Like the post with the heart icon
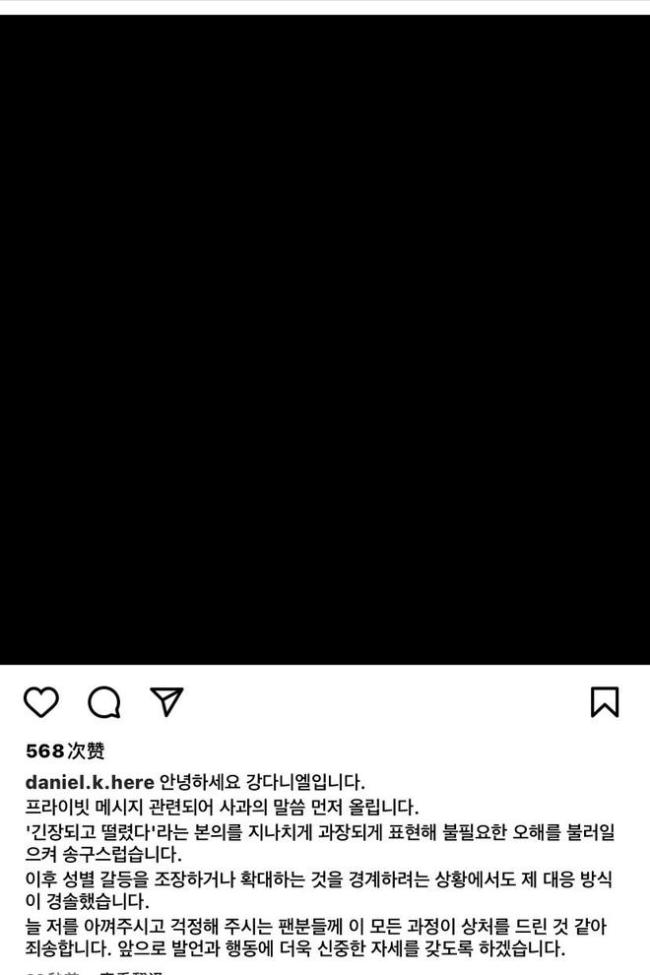650x975 pixels. [x=41, y=704]
